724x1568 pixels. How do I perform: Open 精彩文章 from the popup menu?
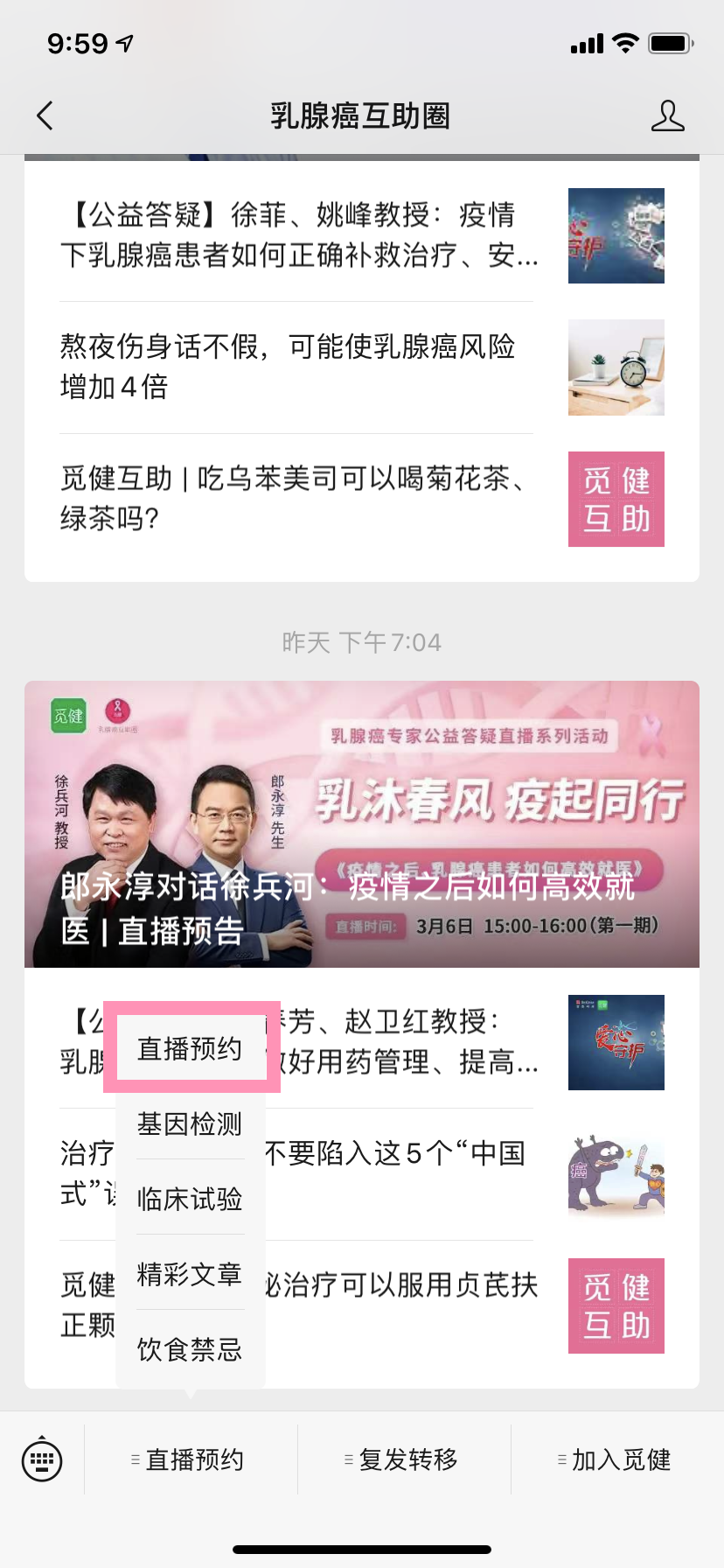pos(190,1274)
